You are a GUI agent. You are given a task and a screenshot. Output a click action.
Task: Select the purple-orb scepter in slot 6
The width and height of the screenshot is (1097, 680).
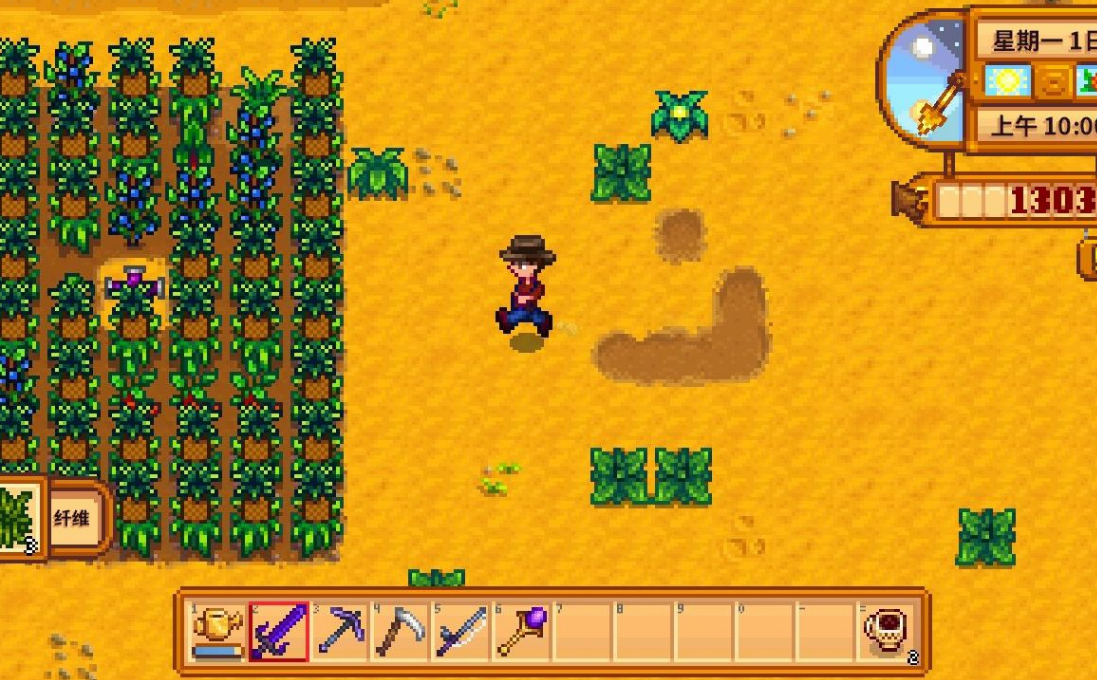[x=522, y=630]
